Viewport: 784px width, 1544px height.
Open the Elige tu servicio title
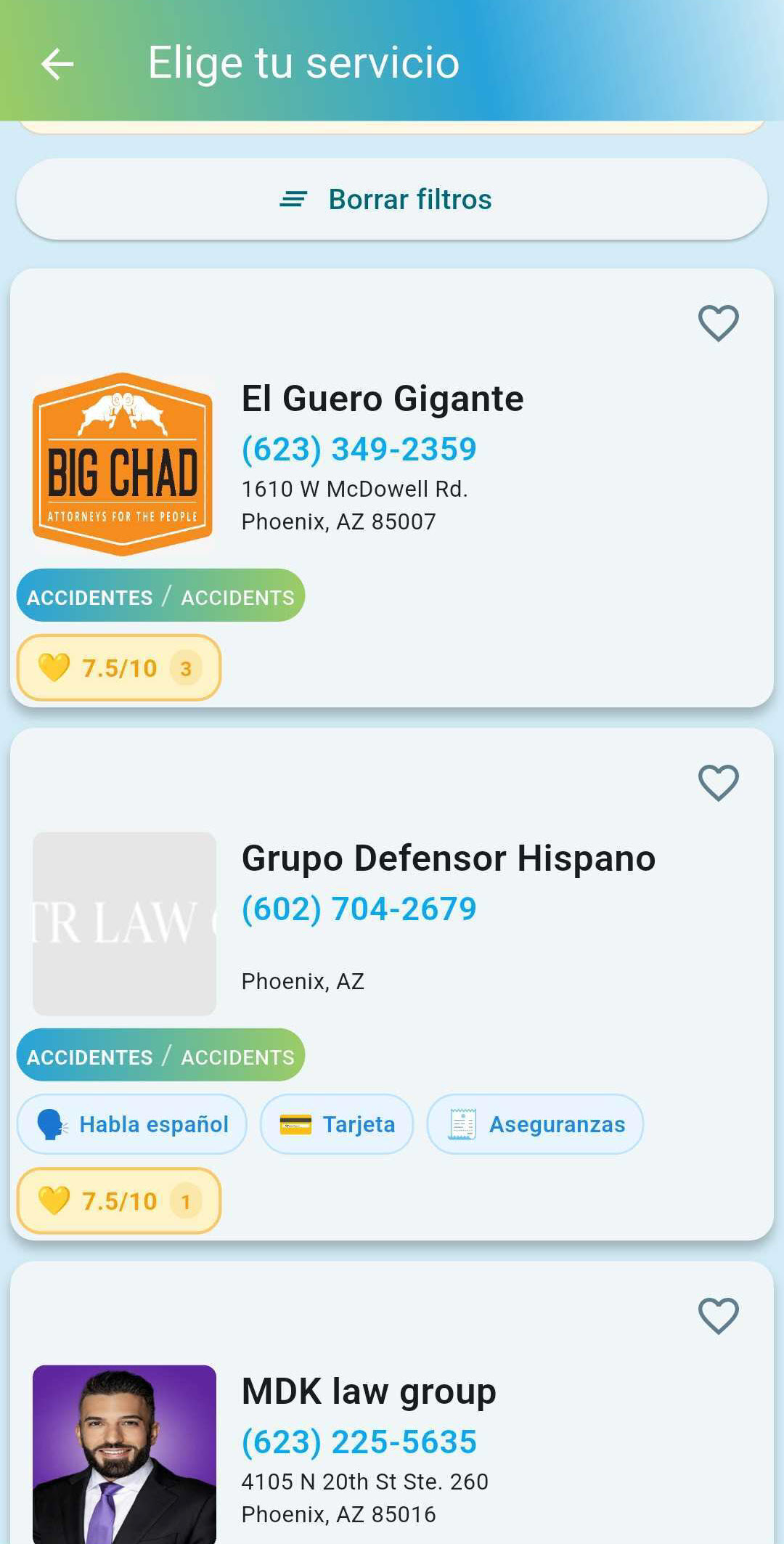tap(304, 62)
